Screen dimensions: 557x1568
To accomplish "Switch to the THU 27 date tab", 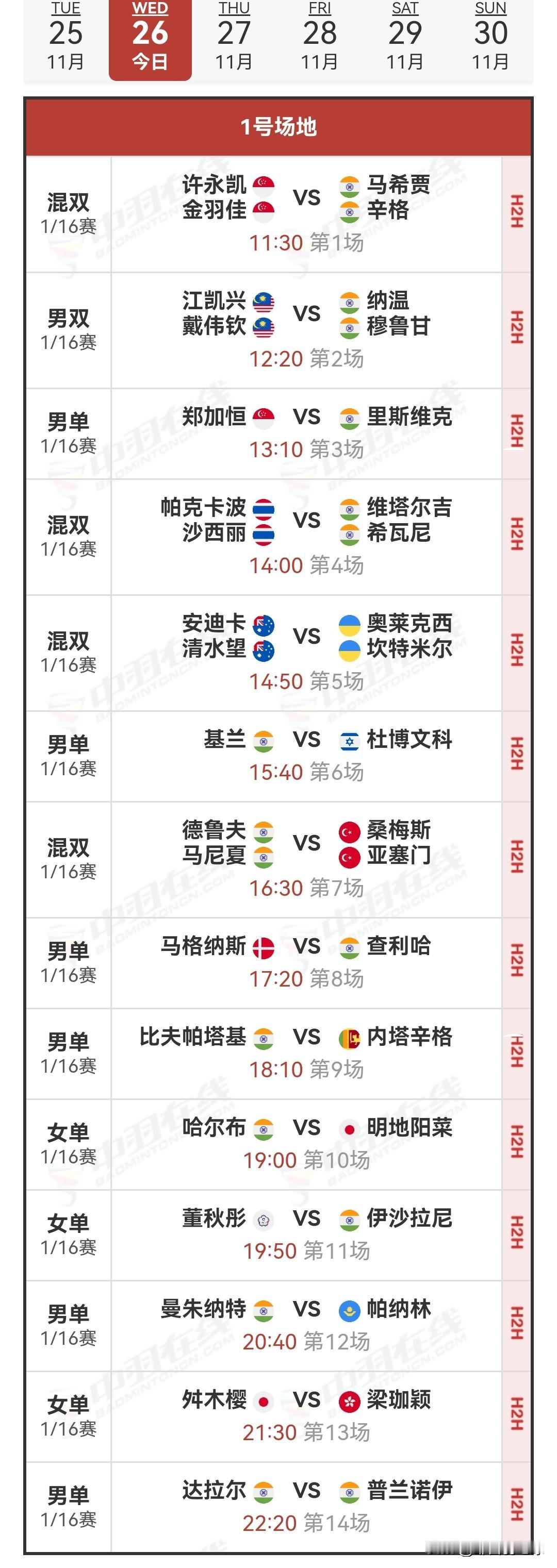I will [x=235, y=34].
